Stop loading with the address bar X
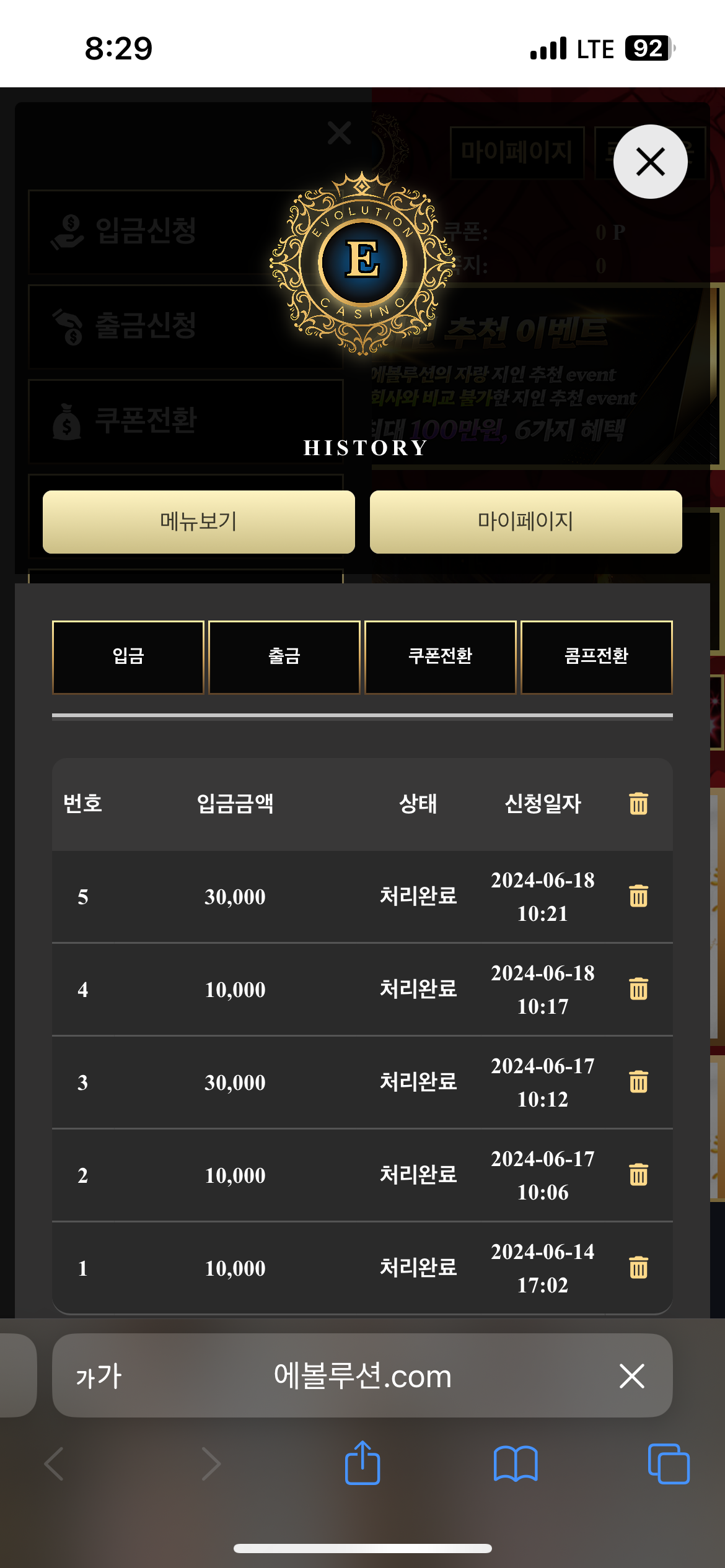Viewport: 725px width, 1568px height. coord(631,1377)
